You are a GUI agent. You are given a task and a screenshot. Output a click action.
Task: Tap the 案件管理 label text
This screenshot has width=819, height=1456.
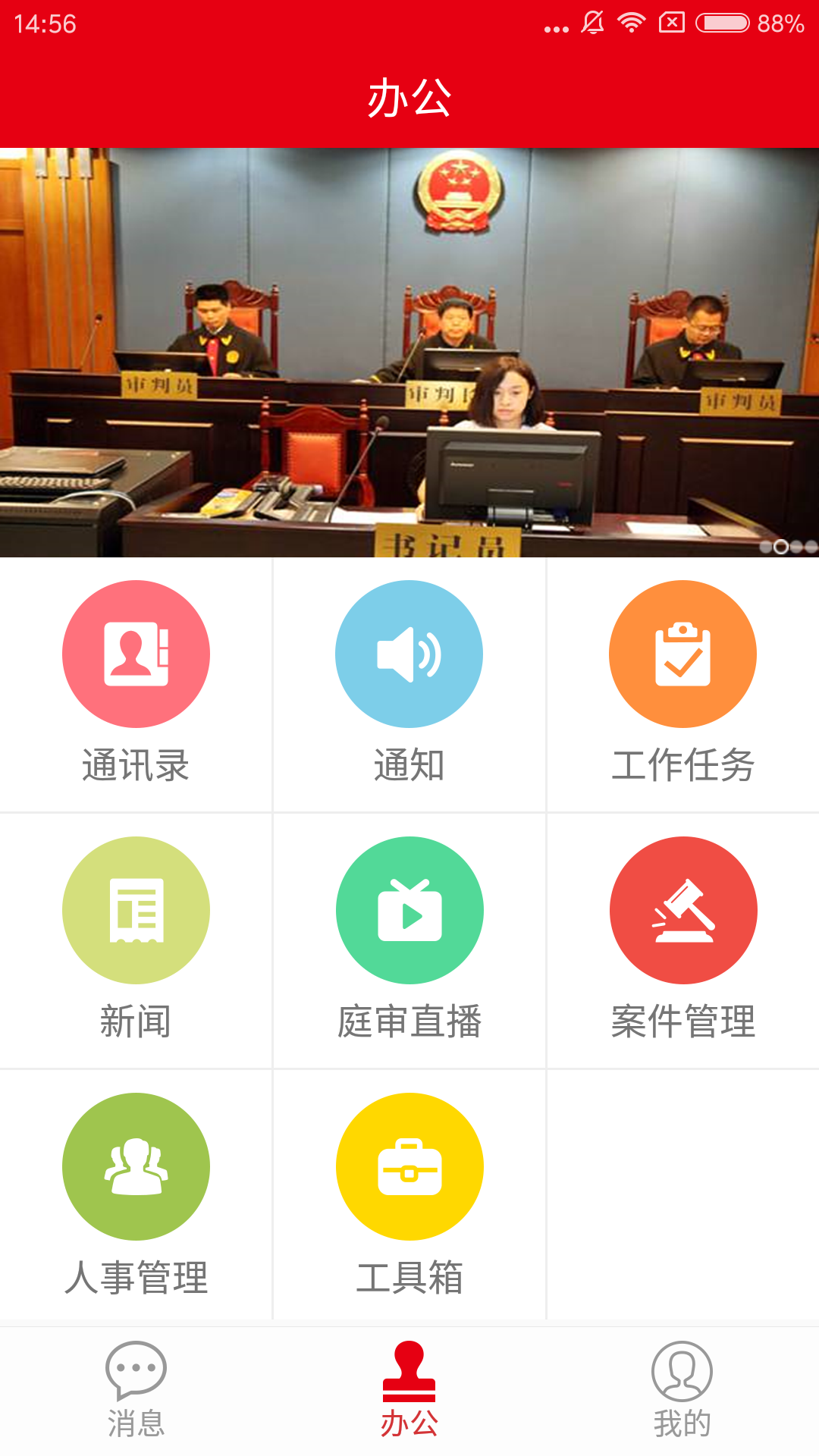pos(683,1023)
